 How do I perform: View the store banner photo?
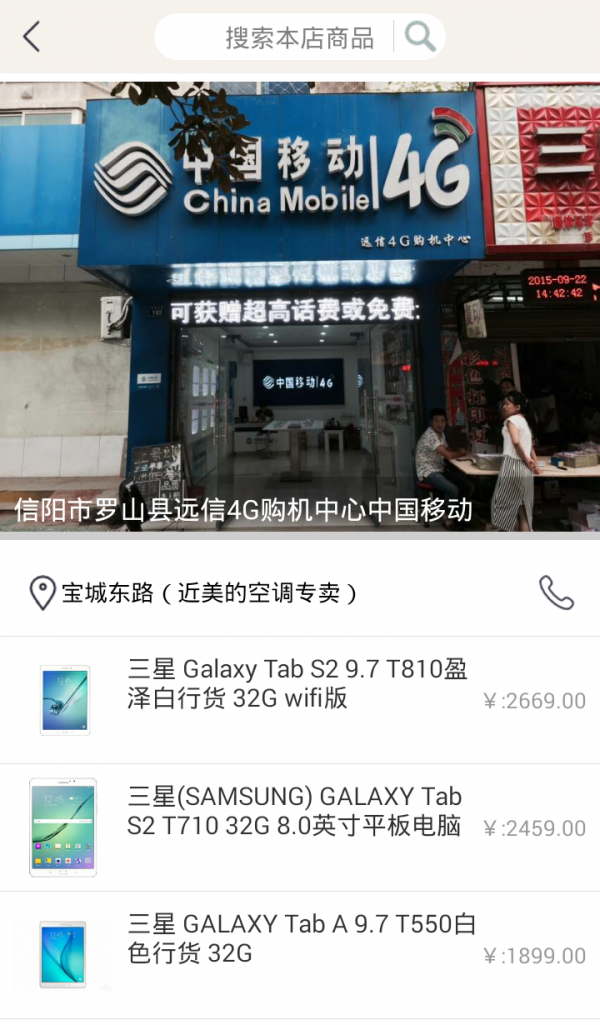click(300, 305)
